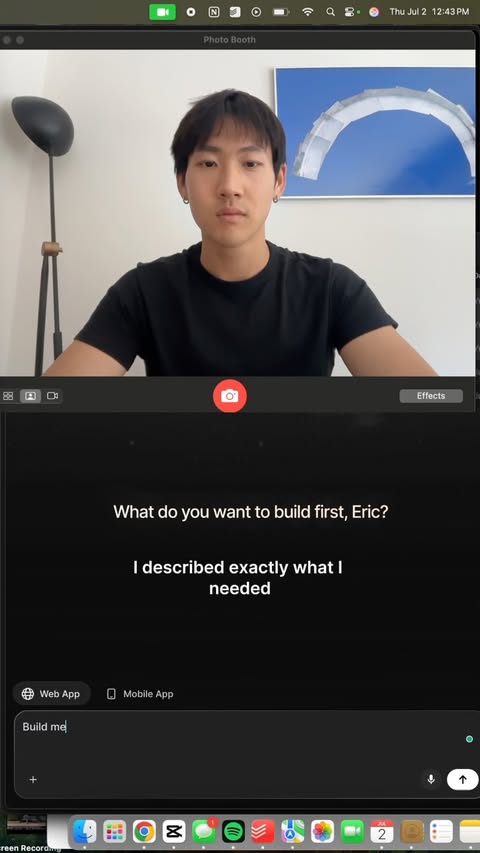
Task: Open Launchpad from the dock
Action: 115,831
